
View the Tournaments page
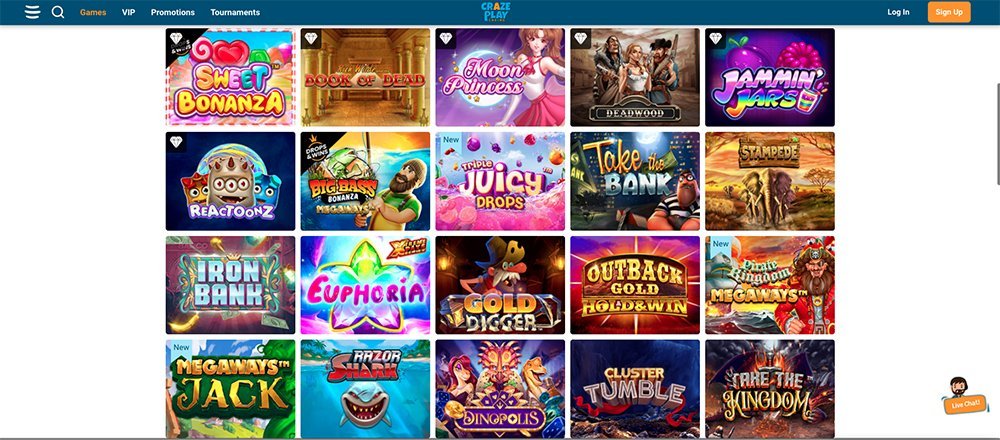235,12
